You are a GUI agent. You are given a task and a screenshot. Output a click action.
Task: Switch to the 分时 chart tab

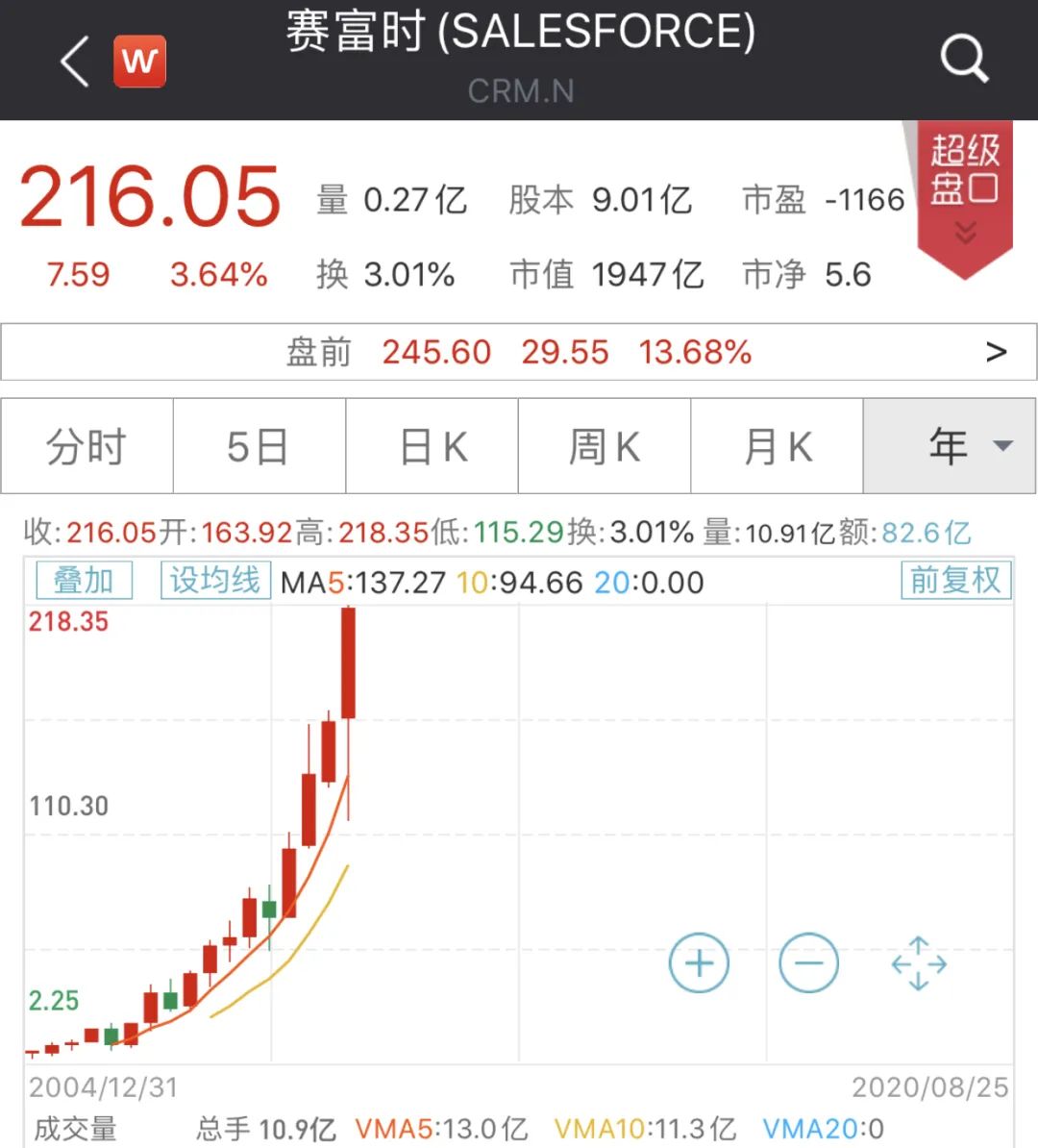click(86, 447)
